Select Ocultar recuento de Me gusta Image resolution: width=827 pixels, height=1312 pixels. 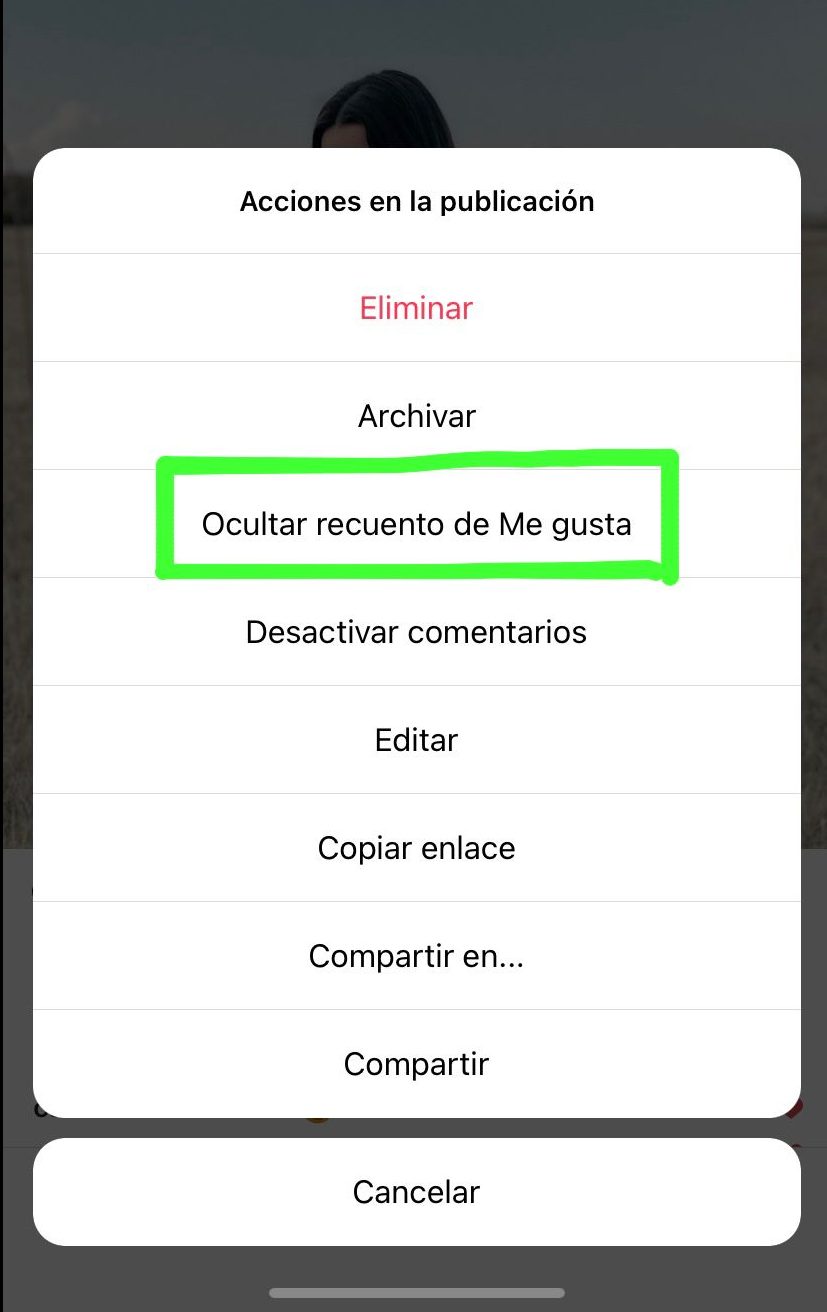click(416, 524)
